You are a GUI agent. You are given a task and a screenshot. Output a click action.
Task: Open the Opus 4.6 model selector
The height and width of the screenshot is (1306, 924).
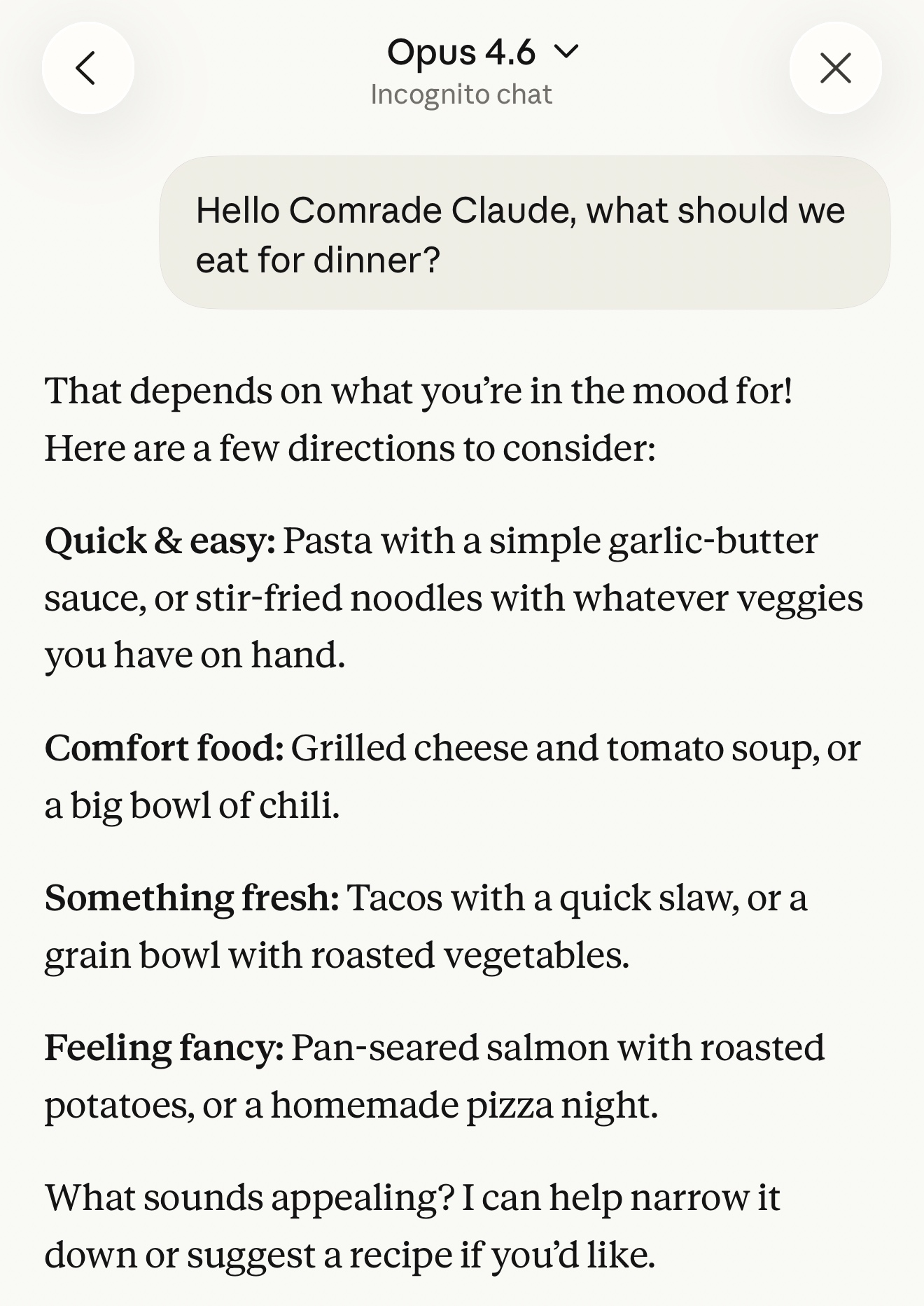tap(482, 53)
